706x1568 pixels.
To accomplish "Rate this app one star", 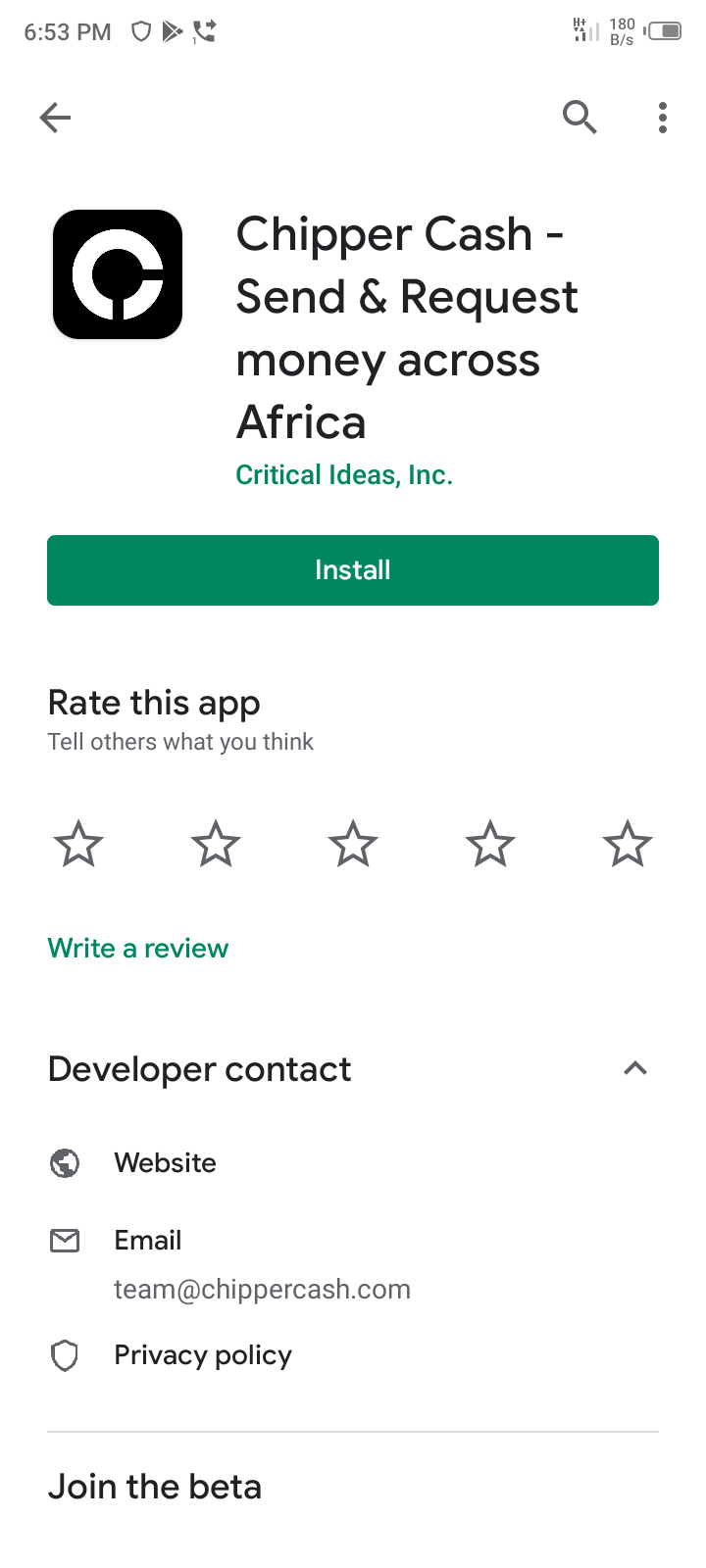I will 78,844.
